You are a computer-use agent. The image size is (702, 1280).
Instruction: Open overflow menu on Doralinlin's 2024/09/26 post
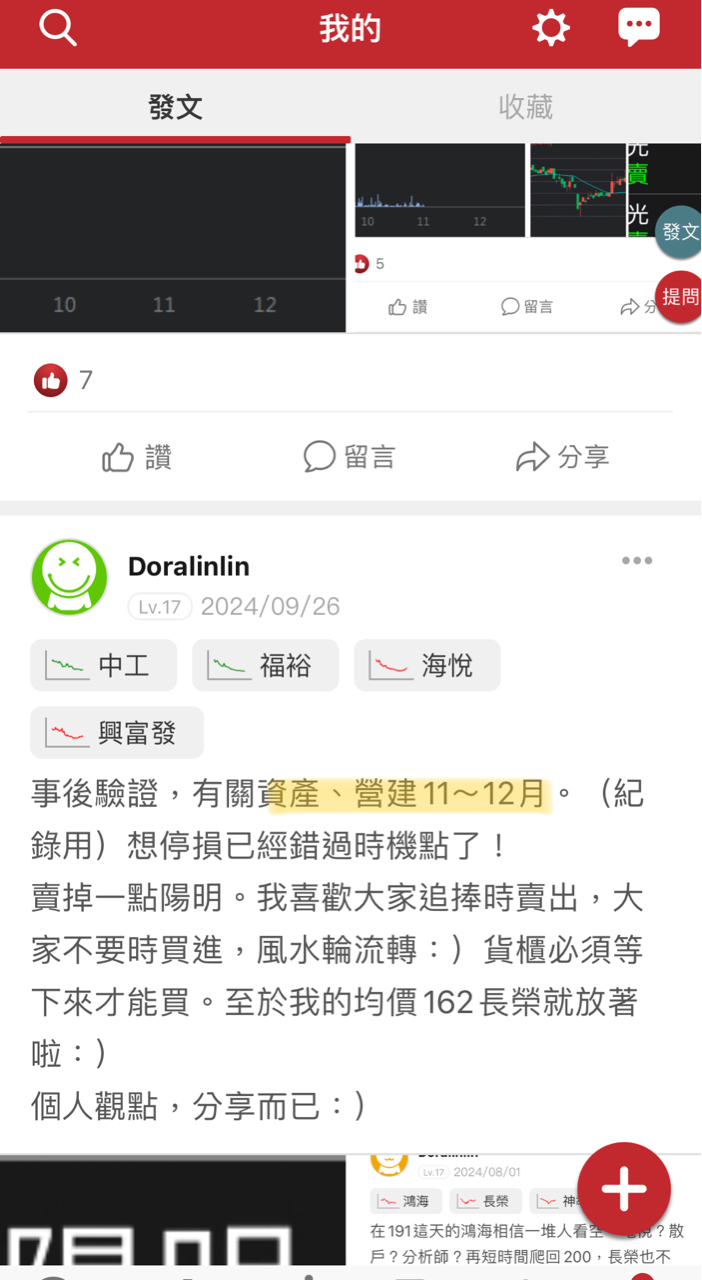tap(637, 561)
